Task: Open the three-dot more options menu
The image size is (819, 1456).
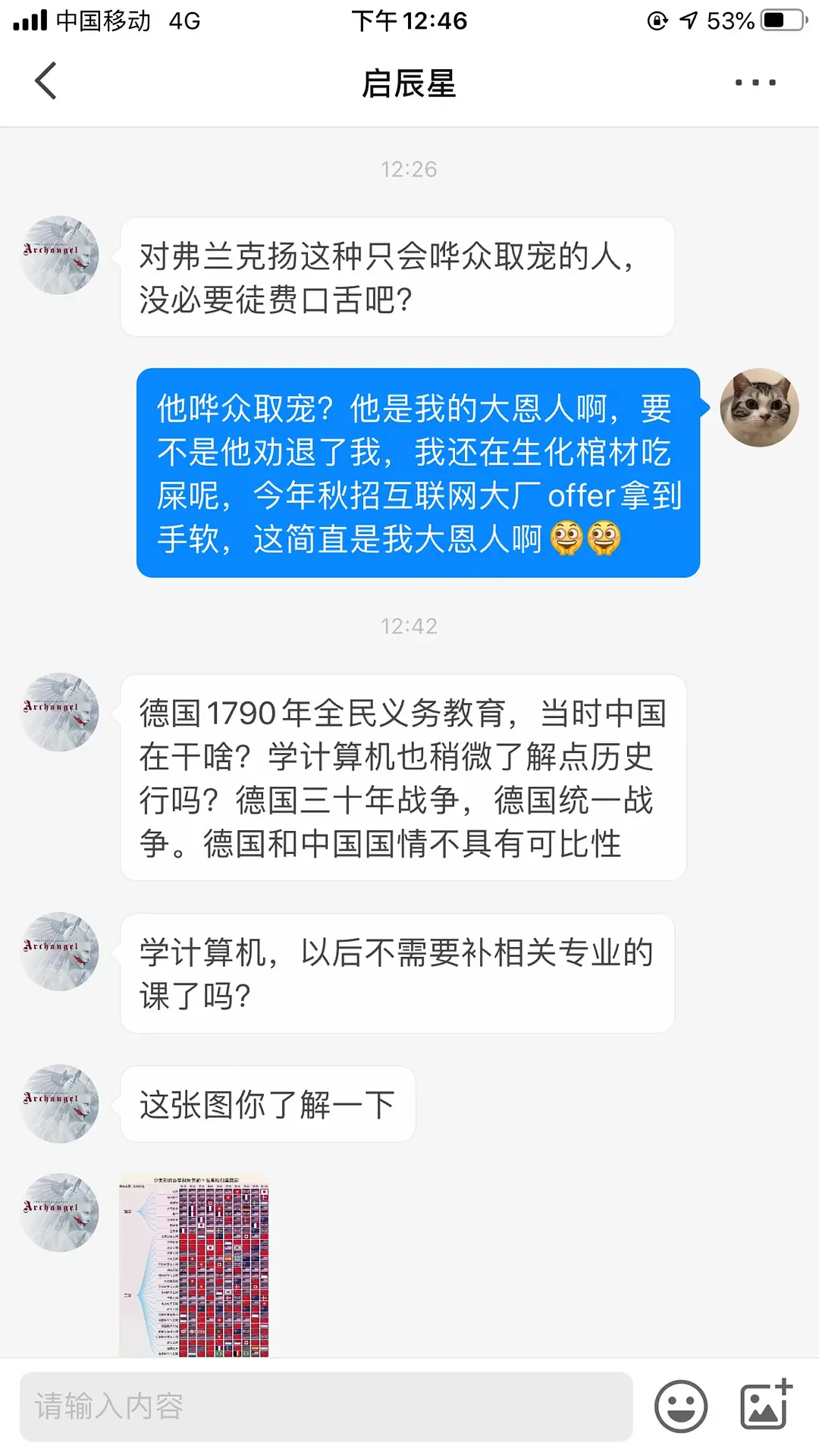Action: point(755,83)
